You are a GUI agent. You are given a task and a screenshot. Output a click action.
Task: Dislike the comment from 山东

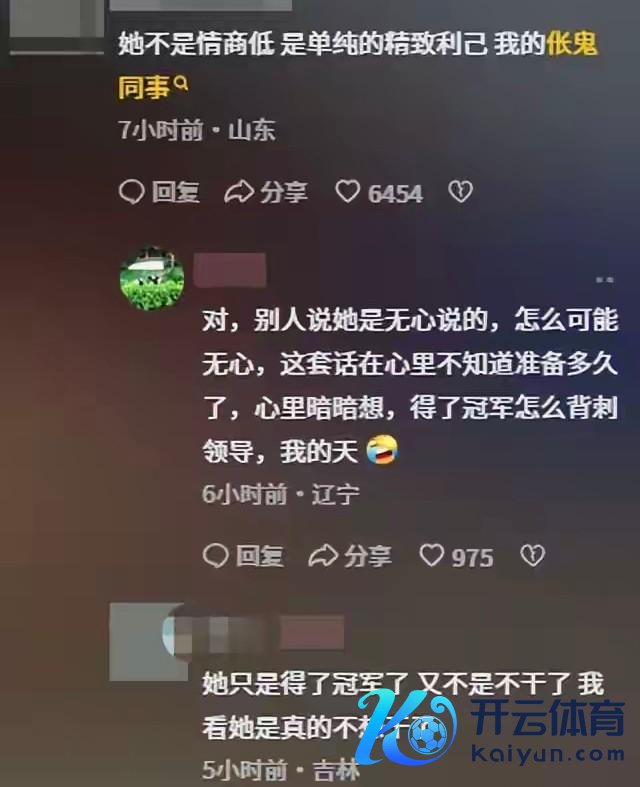coord(459,192)
